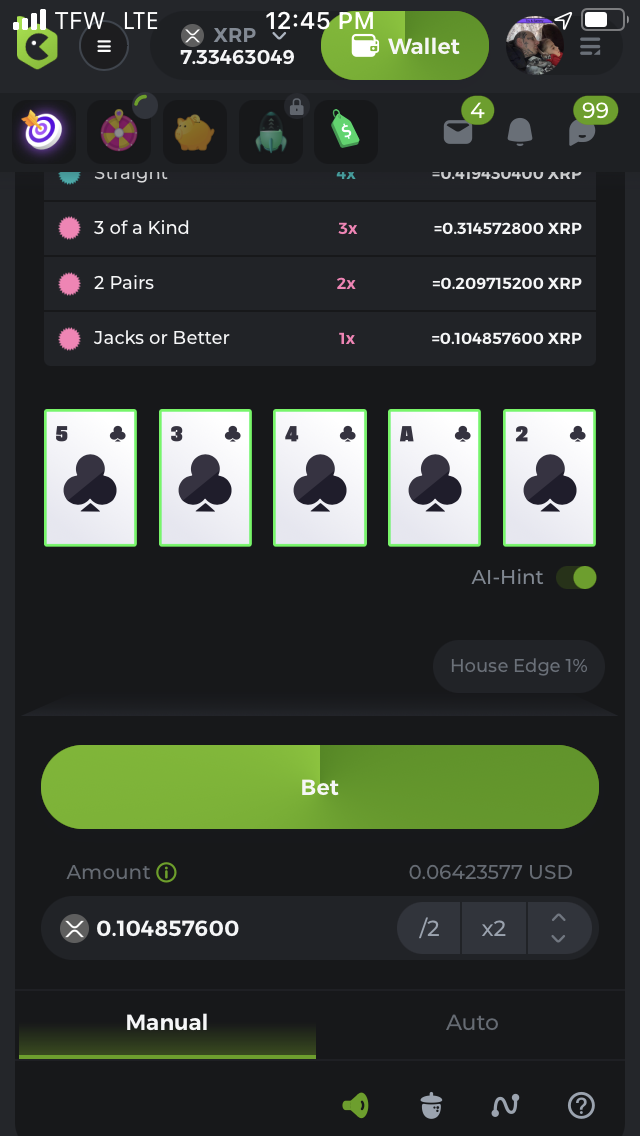
Task: Place the Bet
Action: coord(320,787)
